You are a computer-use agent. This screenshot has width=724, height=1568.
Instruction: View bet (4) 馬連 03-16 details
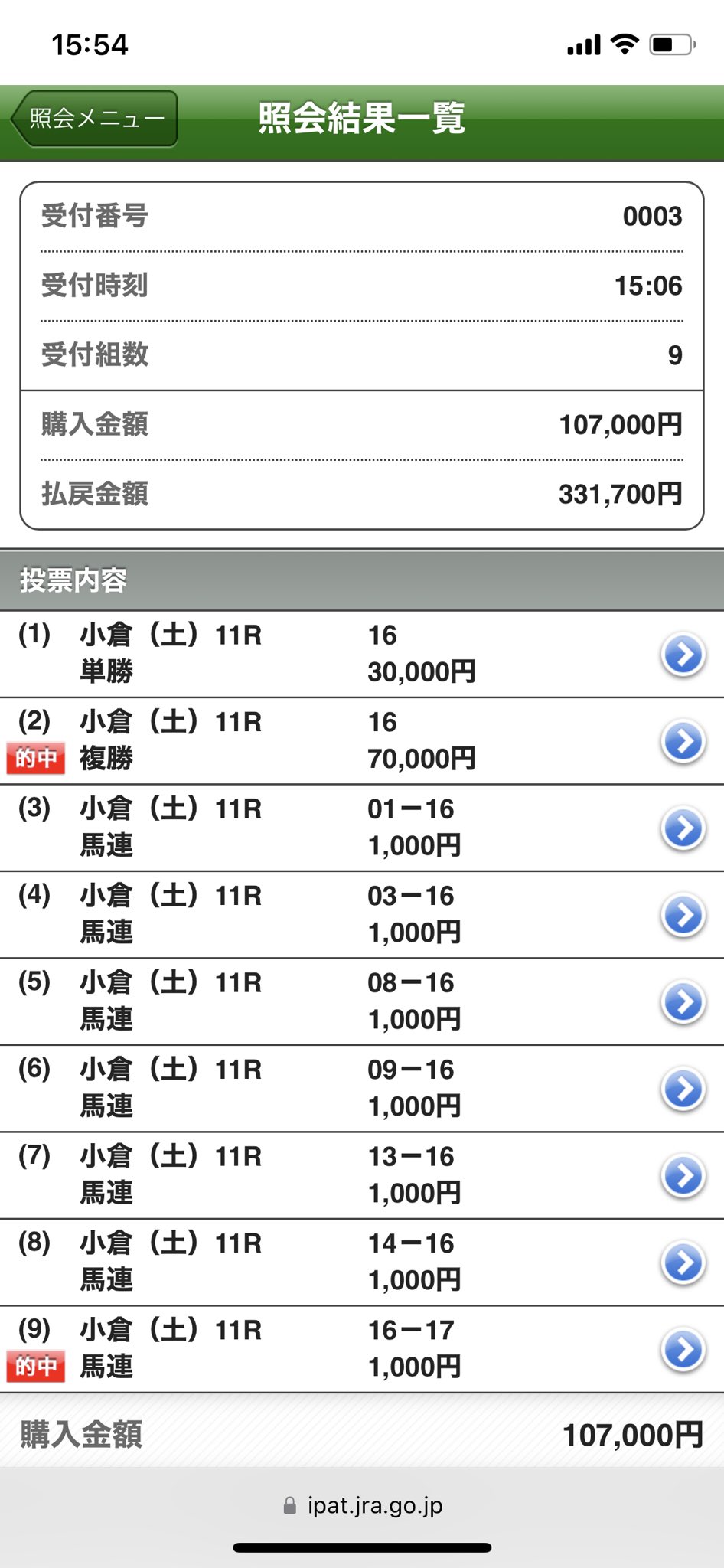682,915
